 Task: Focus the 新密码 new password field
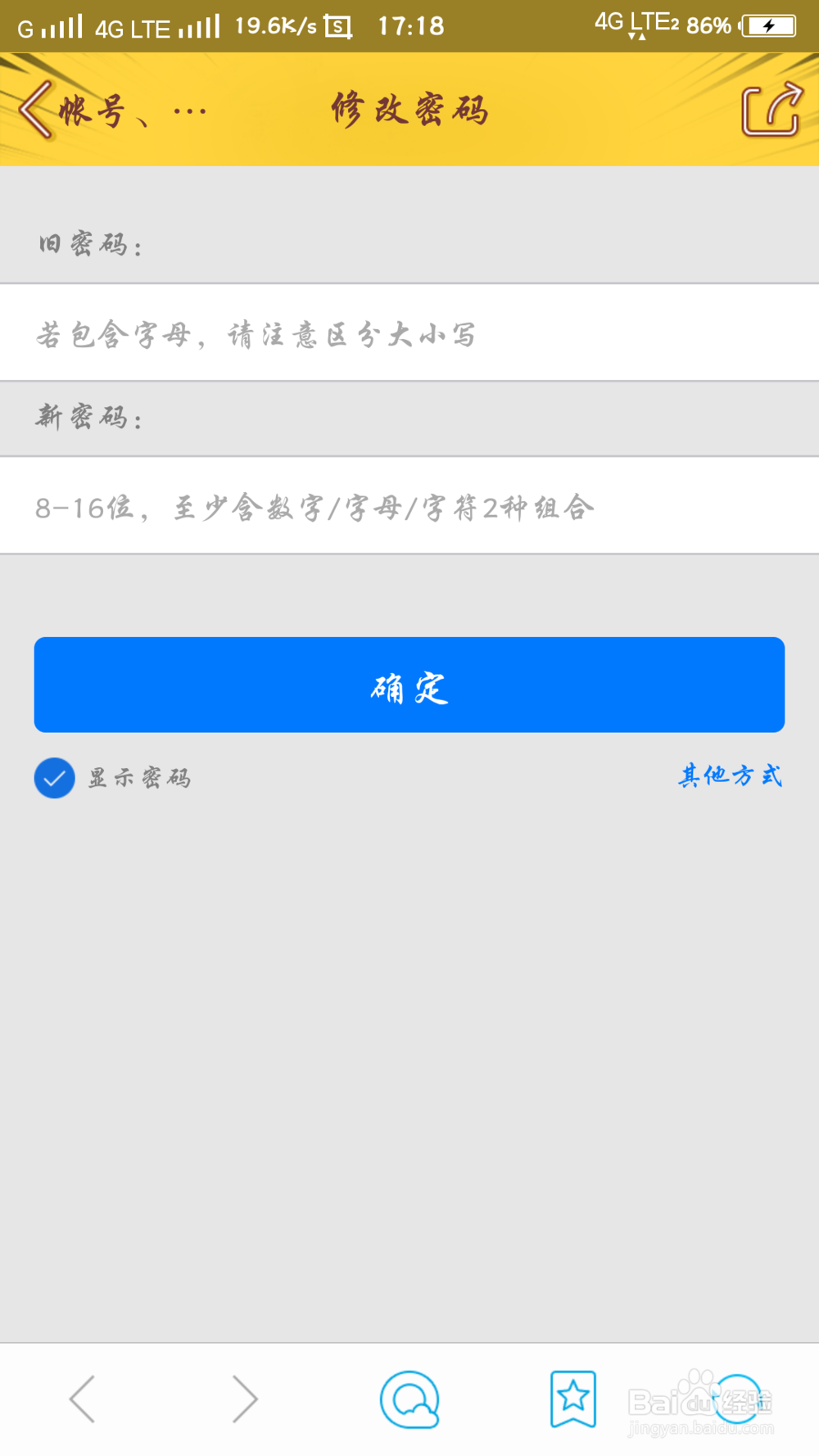point(409,506)
